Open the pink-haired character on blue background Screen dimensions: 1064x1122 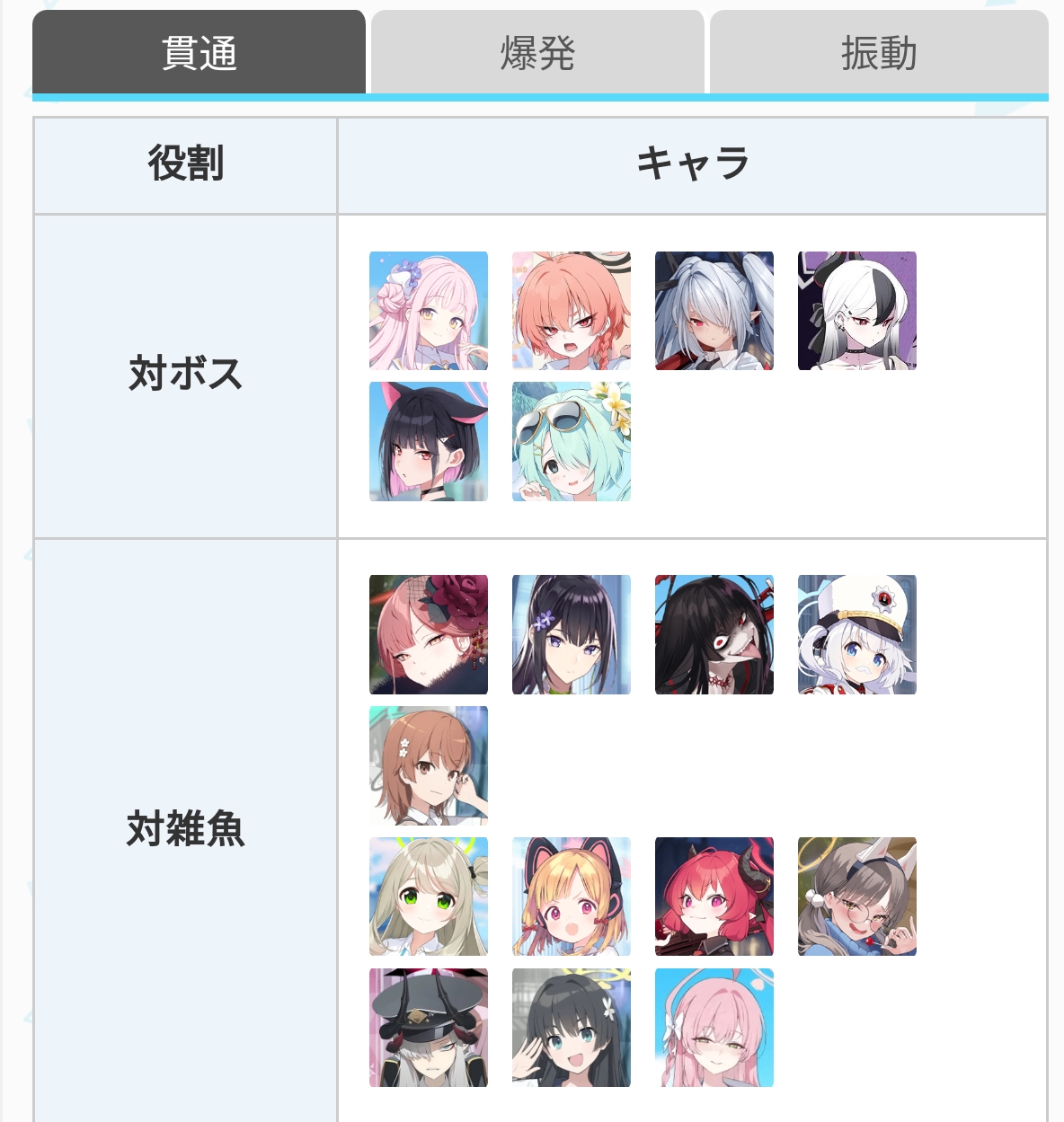pyautogui.click(x=714, y=1028)
